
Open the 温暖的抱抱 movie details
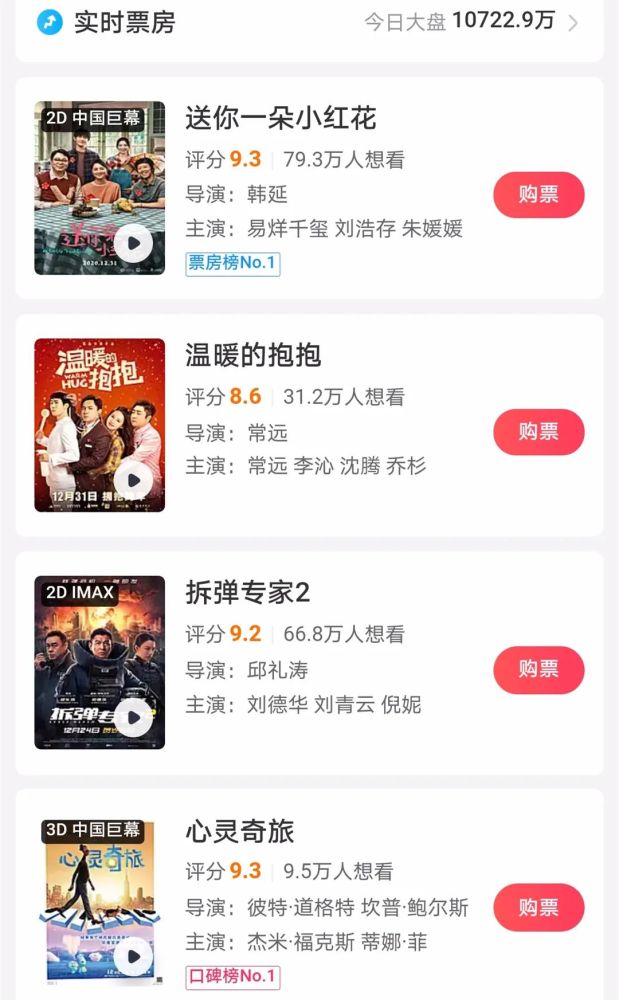[253, 355]
